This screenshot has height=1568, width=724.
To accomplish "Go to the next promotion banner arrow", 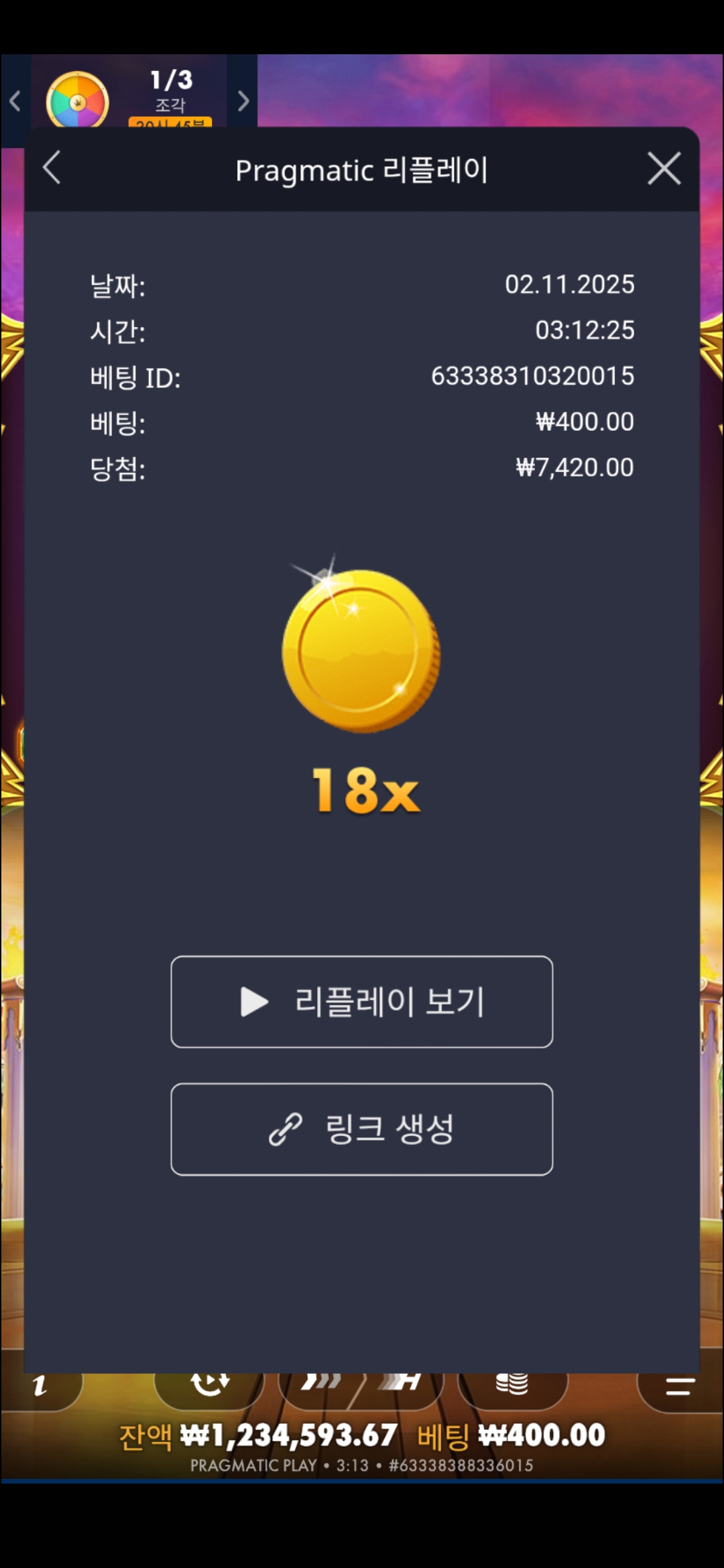I will point(243,101).
